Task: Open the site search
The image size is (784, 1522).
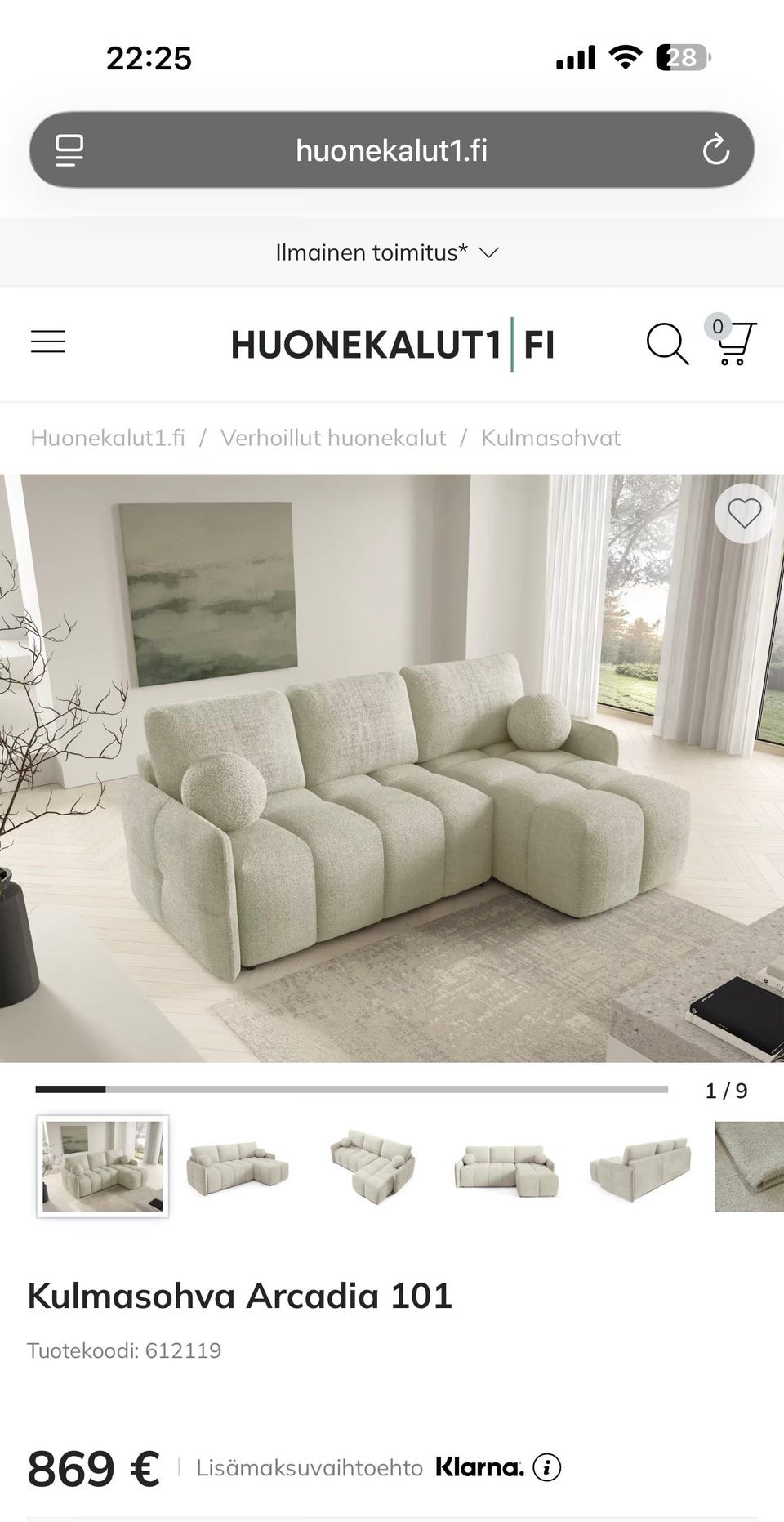Action: (x=667, y=343)
